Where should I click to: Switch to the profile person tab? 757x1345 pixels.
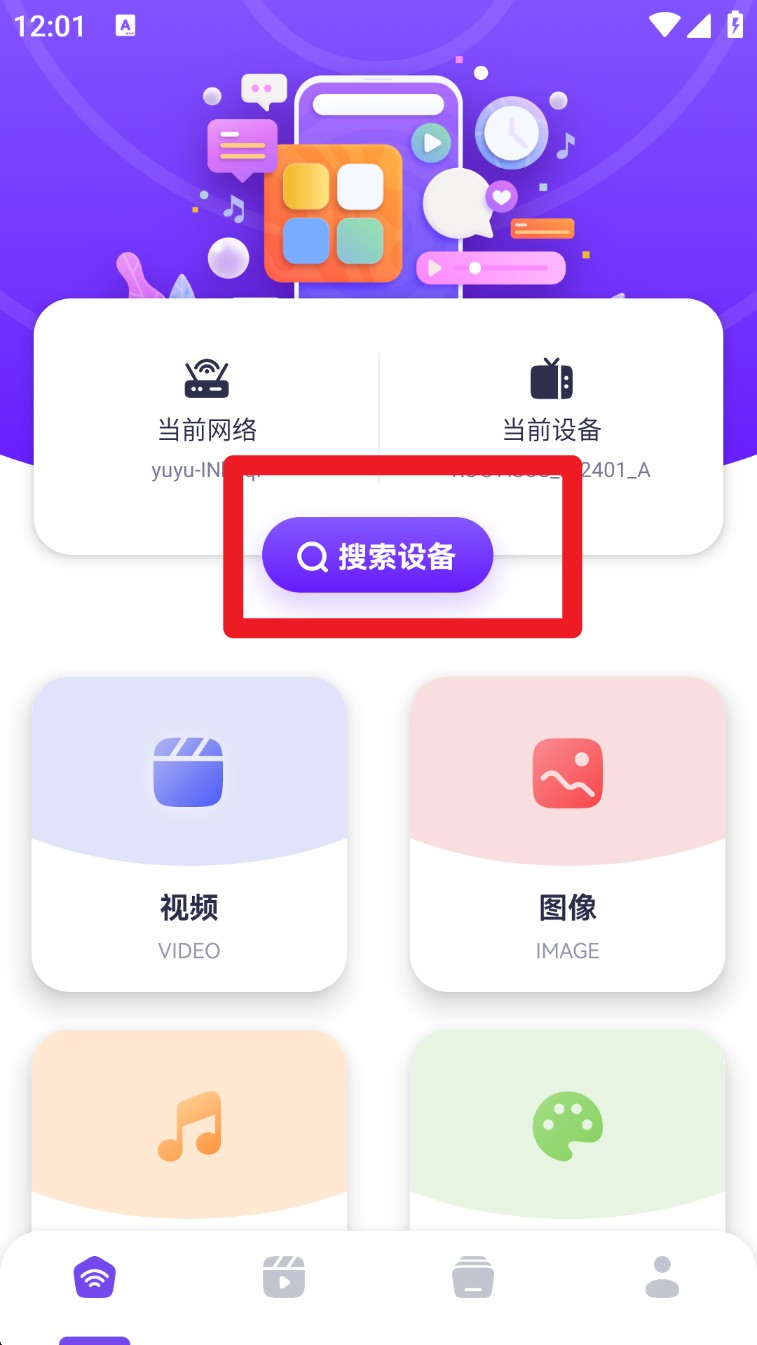tap(661, 1278)
